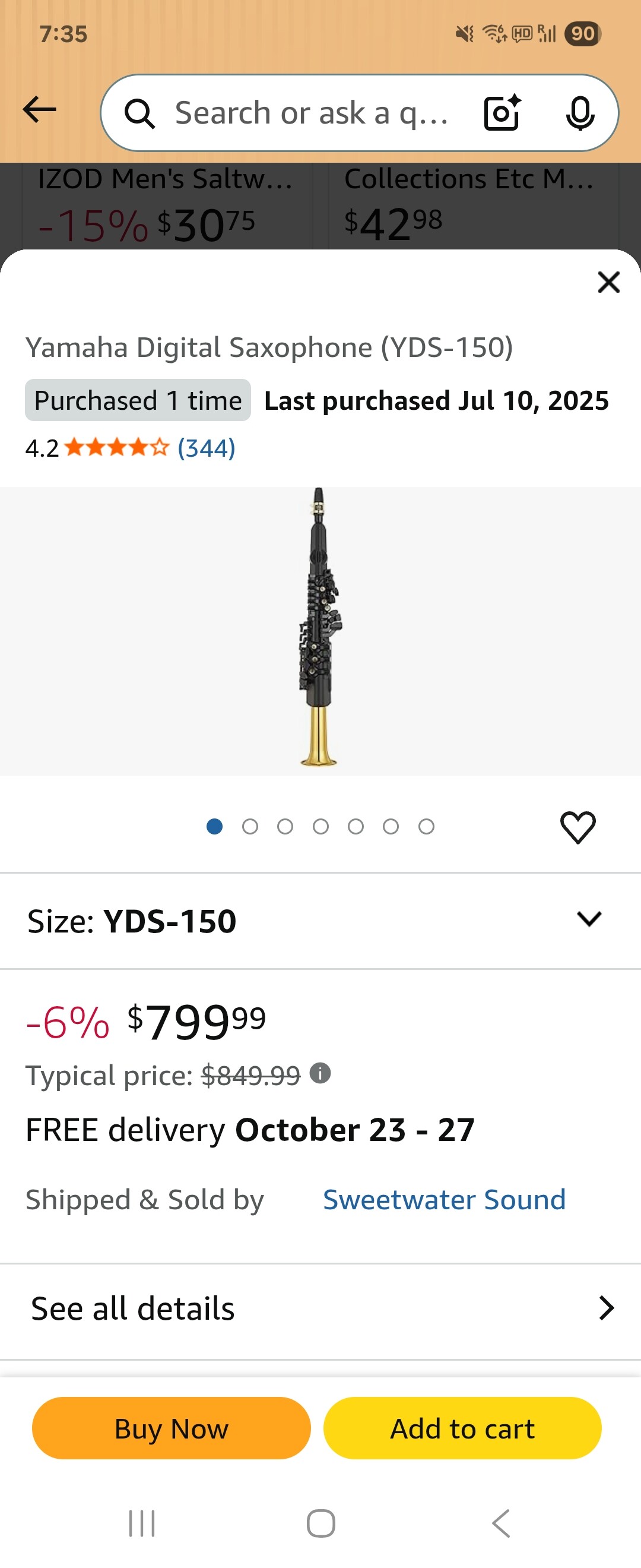
Task: Open the recent apps view
Action: (142, 1523)
